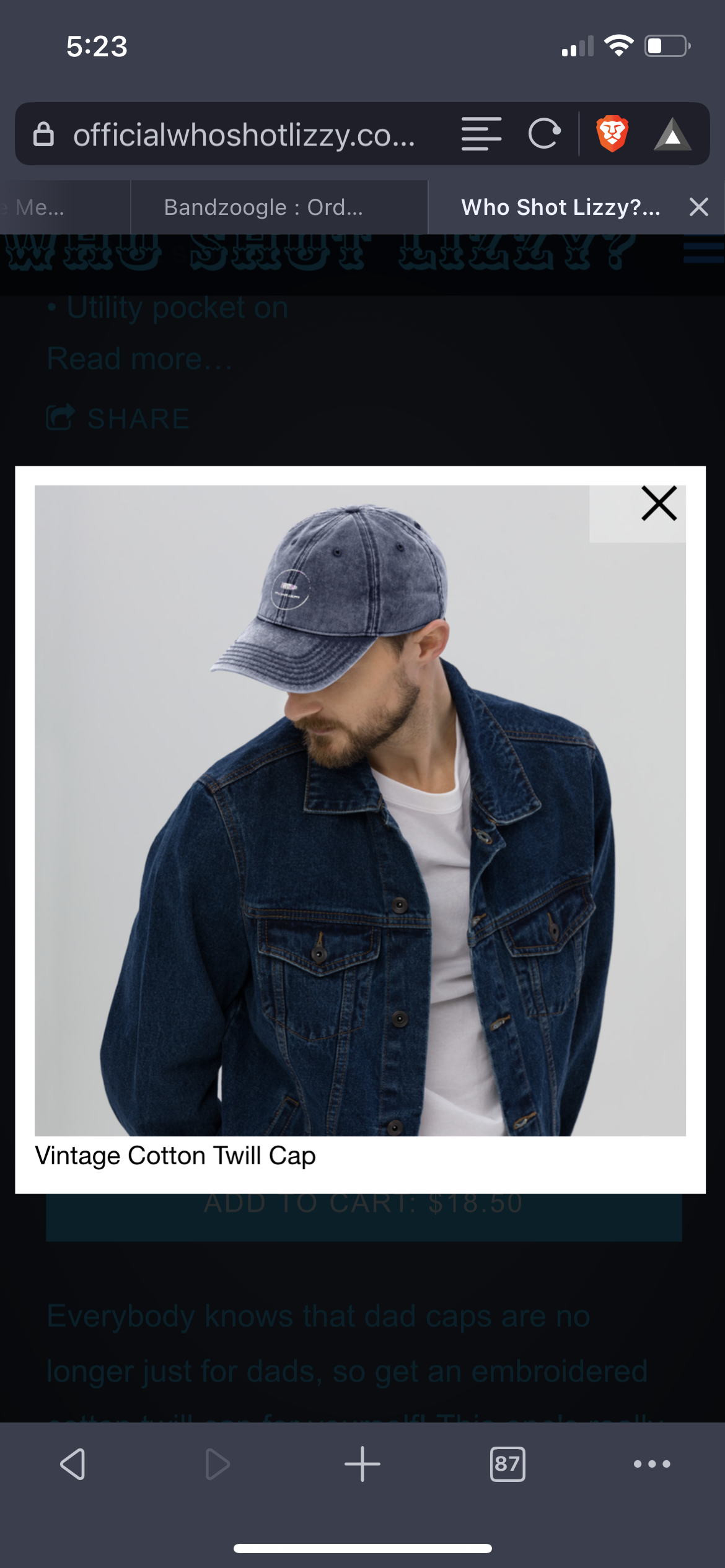This screenshot has height=1568, width=725.
Task: Reload the current page
Action: (544, 134)
